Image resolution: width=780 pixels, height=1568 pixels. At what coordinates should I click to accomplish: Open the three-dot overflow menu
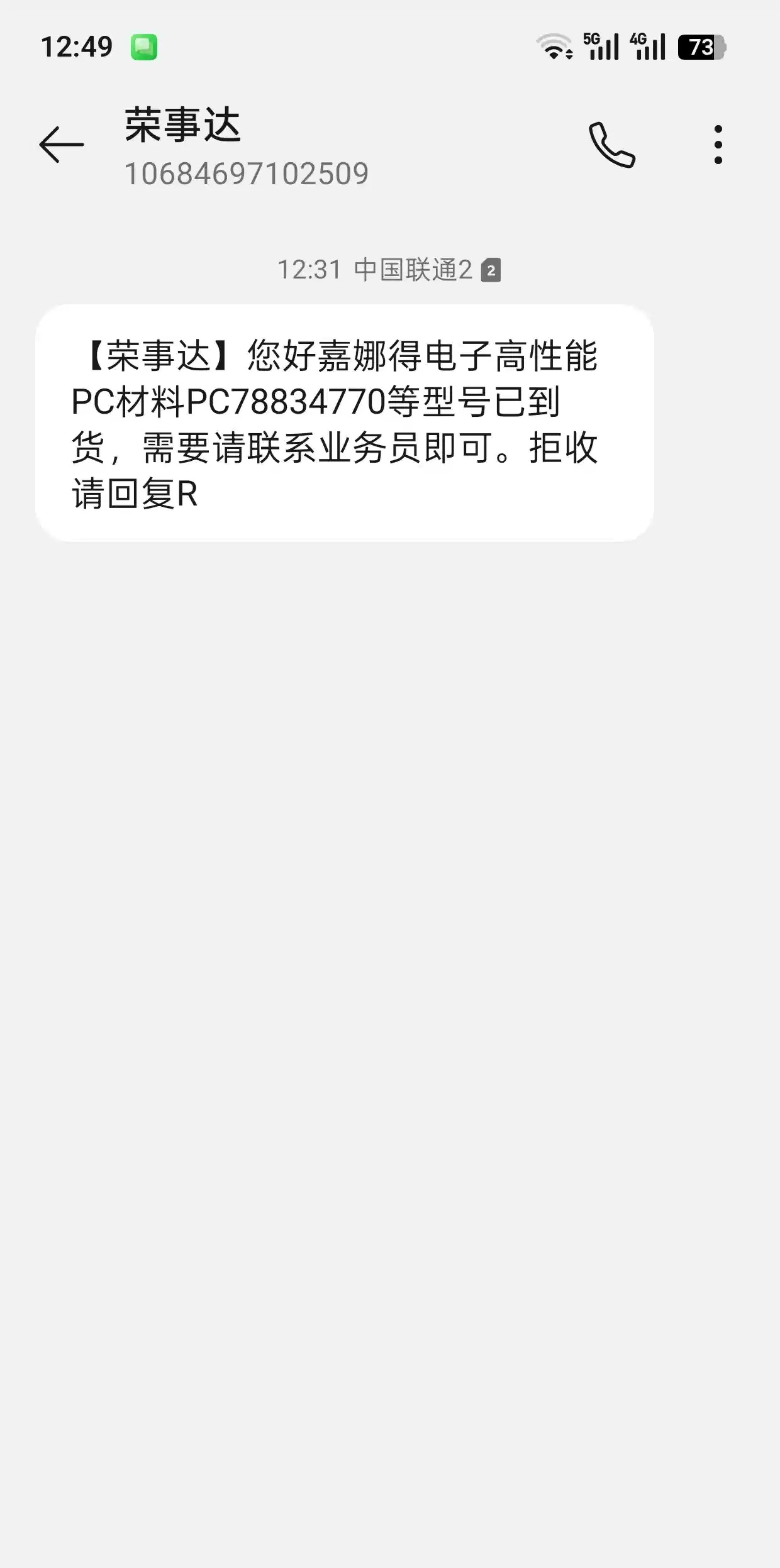coord(718,145)
